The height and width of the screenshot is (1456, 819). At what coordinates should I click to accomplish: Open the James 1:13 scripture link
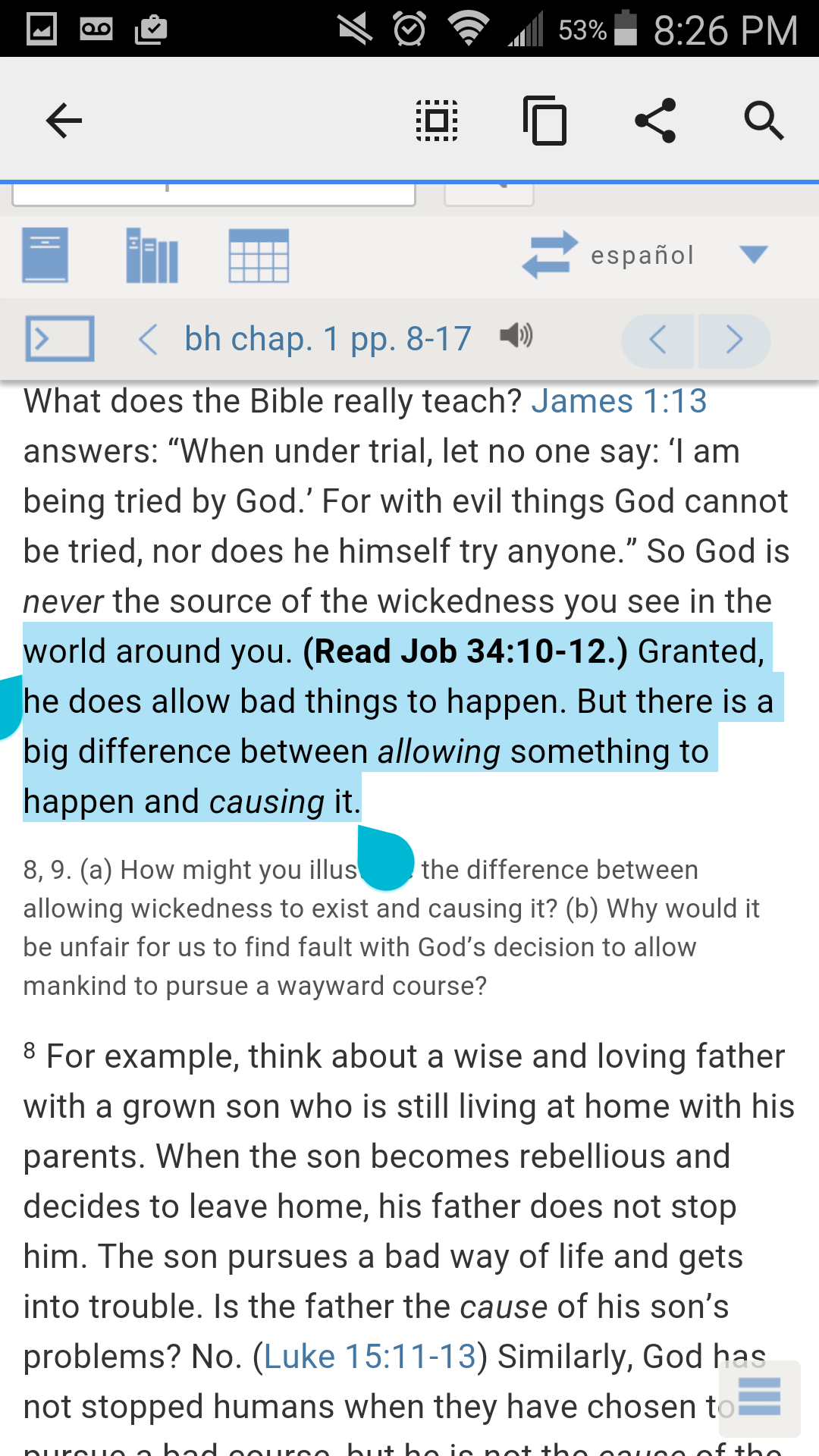tap(619, 400)
